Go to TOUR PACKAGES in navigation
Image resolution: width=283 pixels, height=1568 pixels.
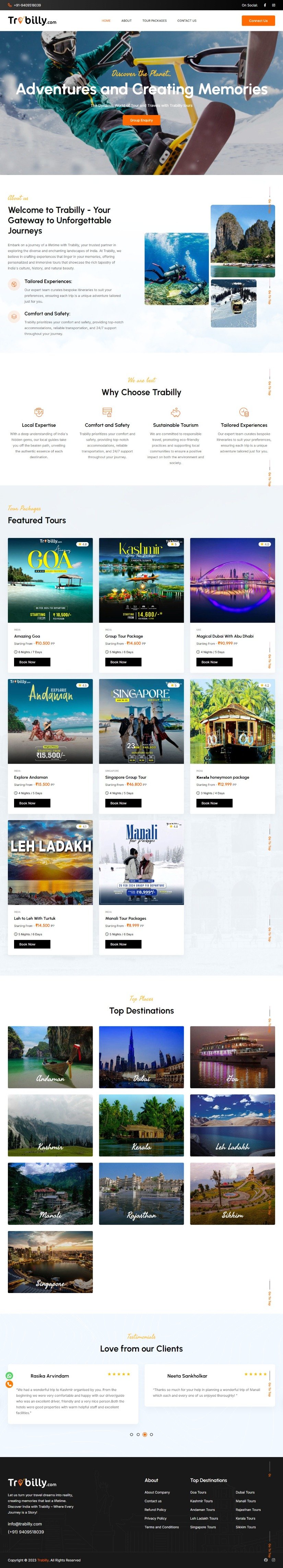(x=154, y=21)
